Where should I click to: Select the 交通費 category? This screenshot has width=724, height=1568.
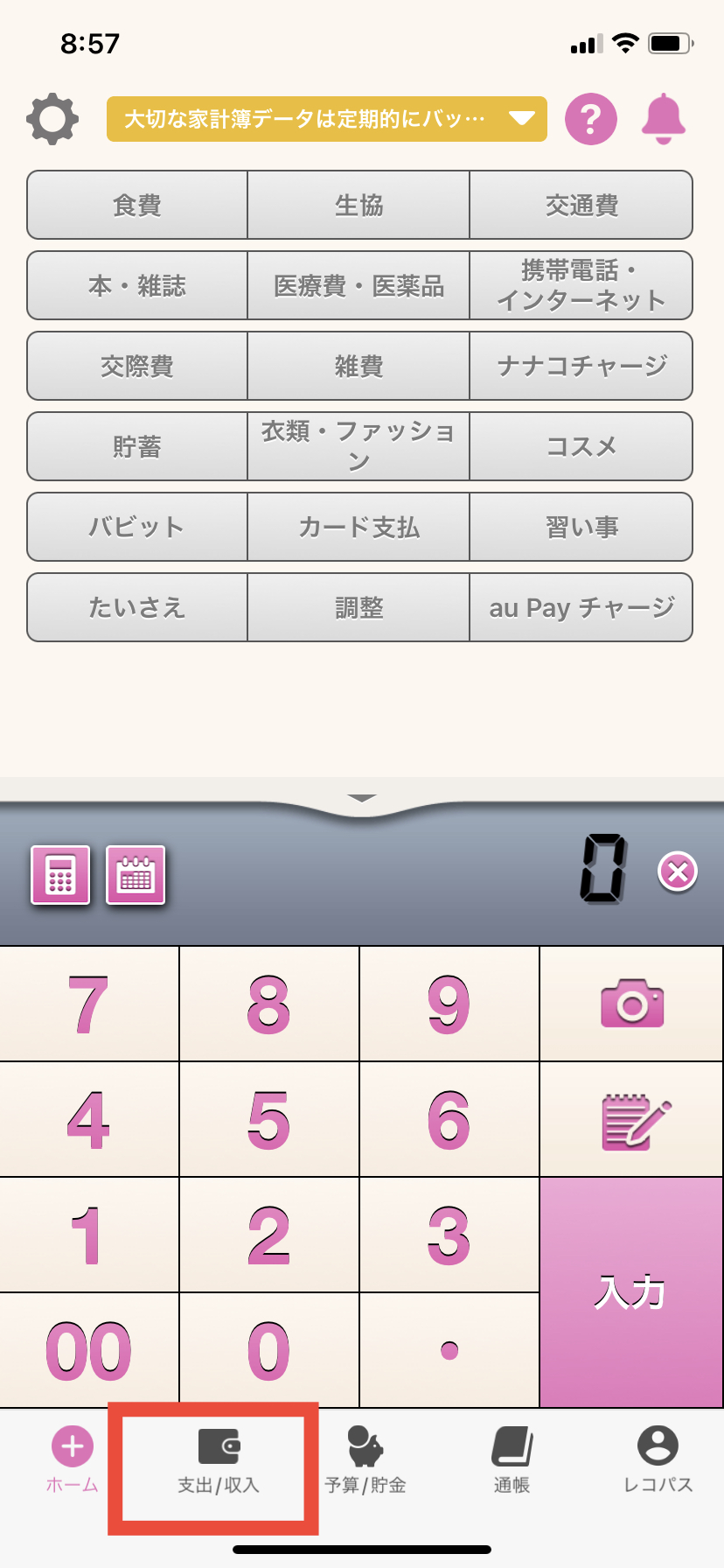pos(581,206)
